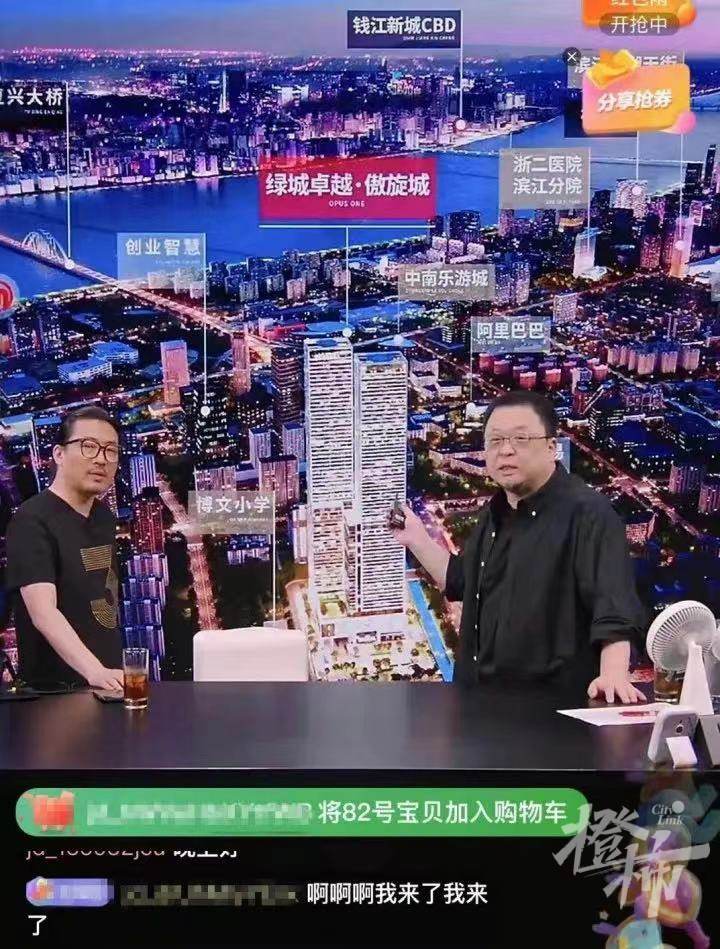The width and height of the screenshot is (720, 949).
Task: Tap the 分享抢券 coupon widget
Action: (x=636, y=99)
